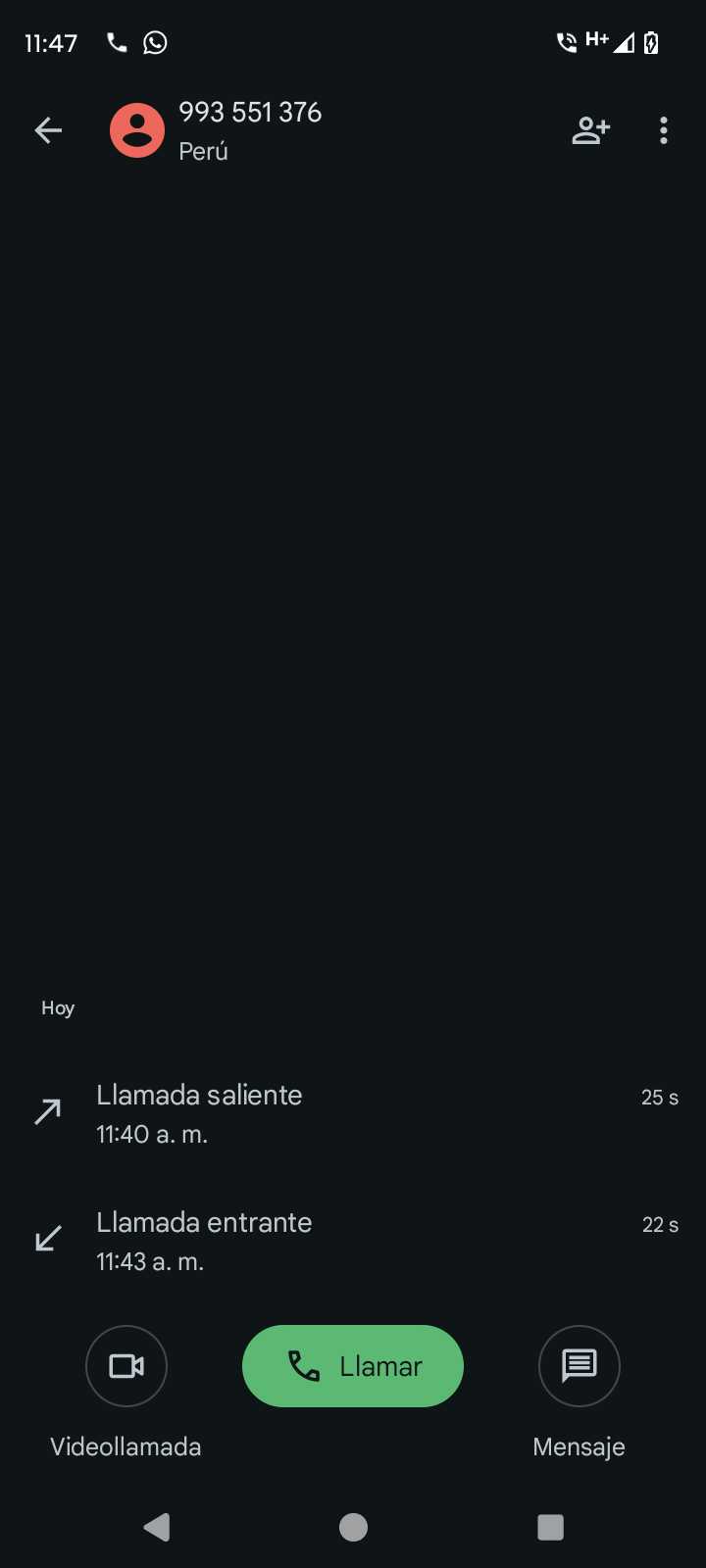Tap the system home button
706x1568 pixels.
353,1527
